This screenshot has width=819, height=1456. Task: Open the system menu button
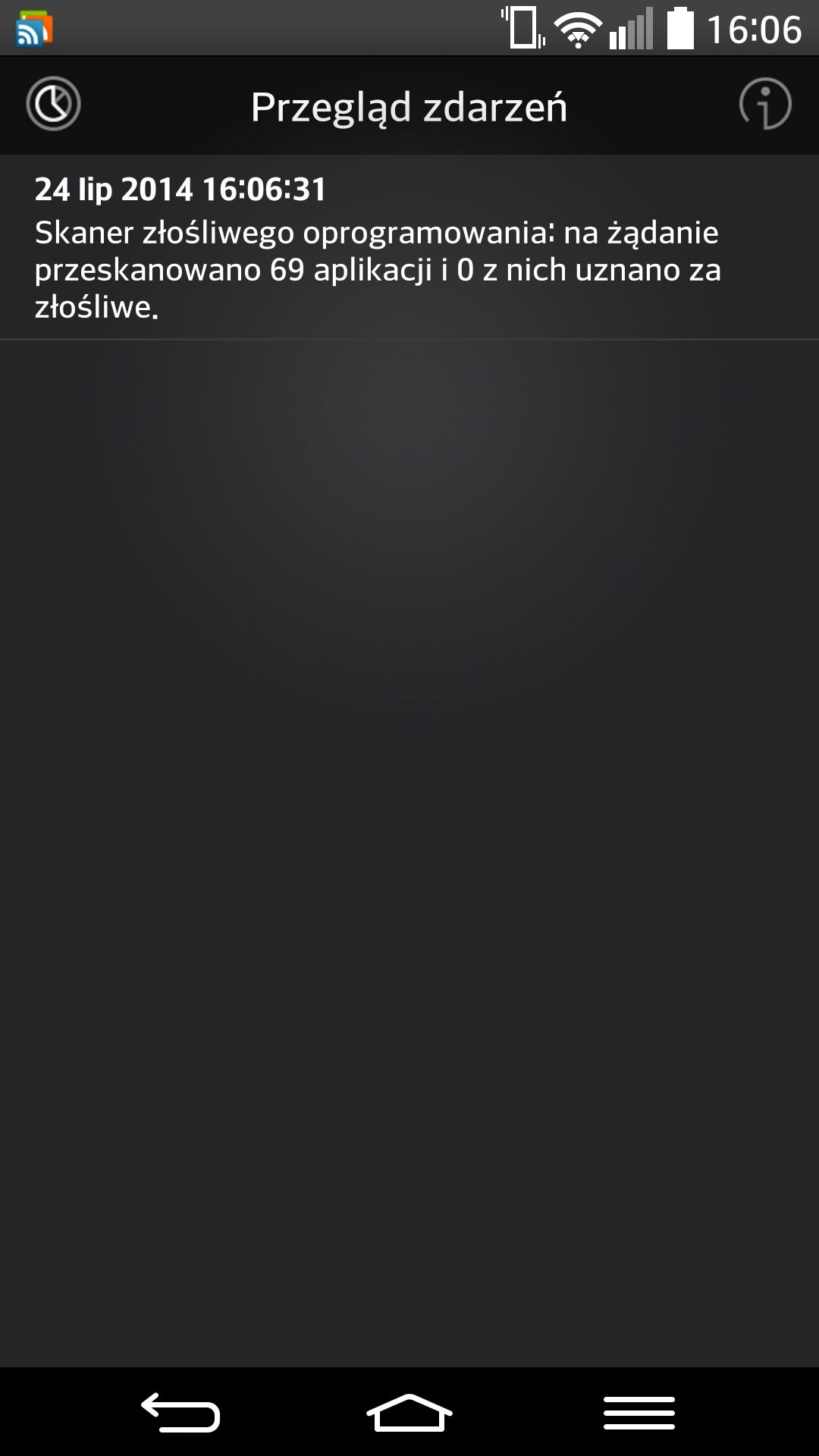639,1413
